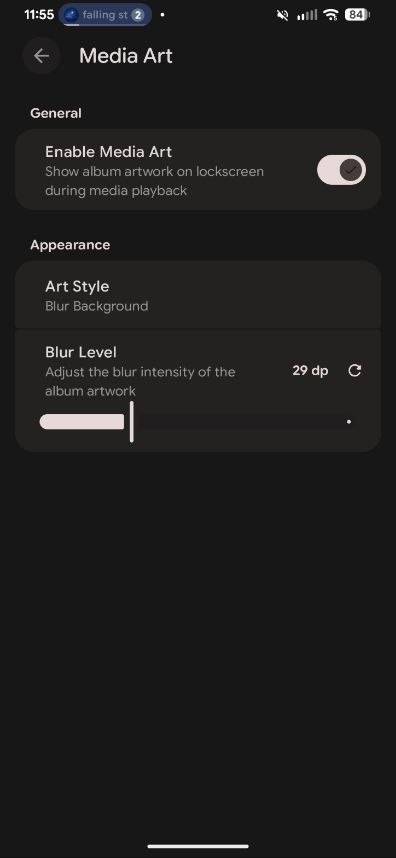Open the Art Style setting
Screen dimensions: 396x858
[198, 295]
